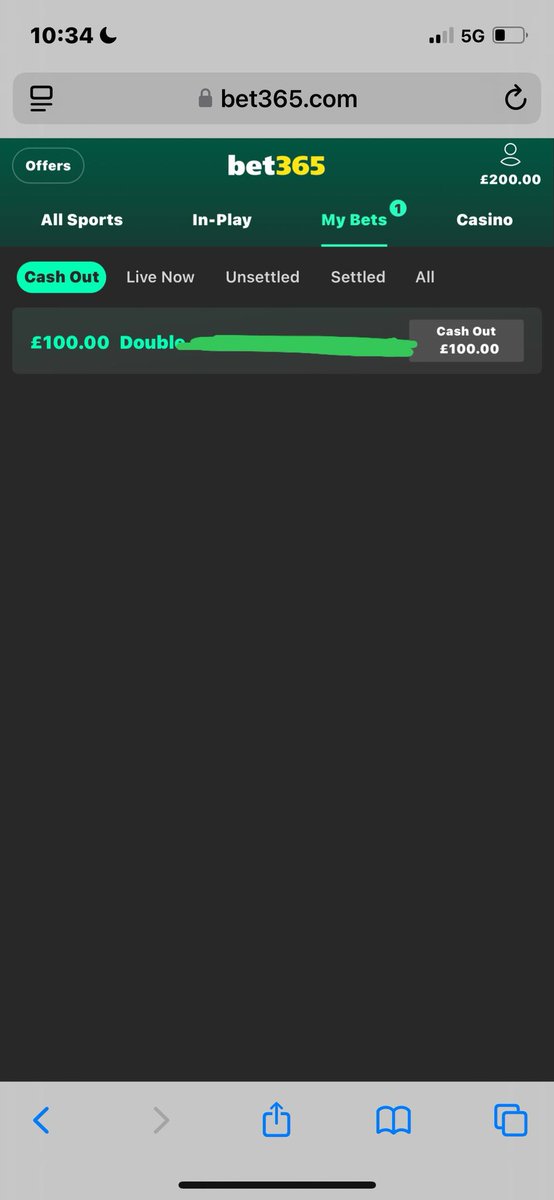This screenshot has height=1200, width=554.
Task: Go to the In-Play tab
Action: (222, 220)
